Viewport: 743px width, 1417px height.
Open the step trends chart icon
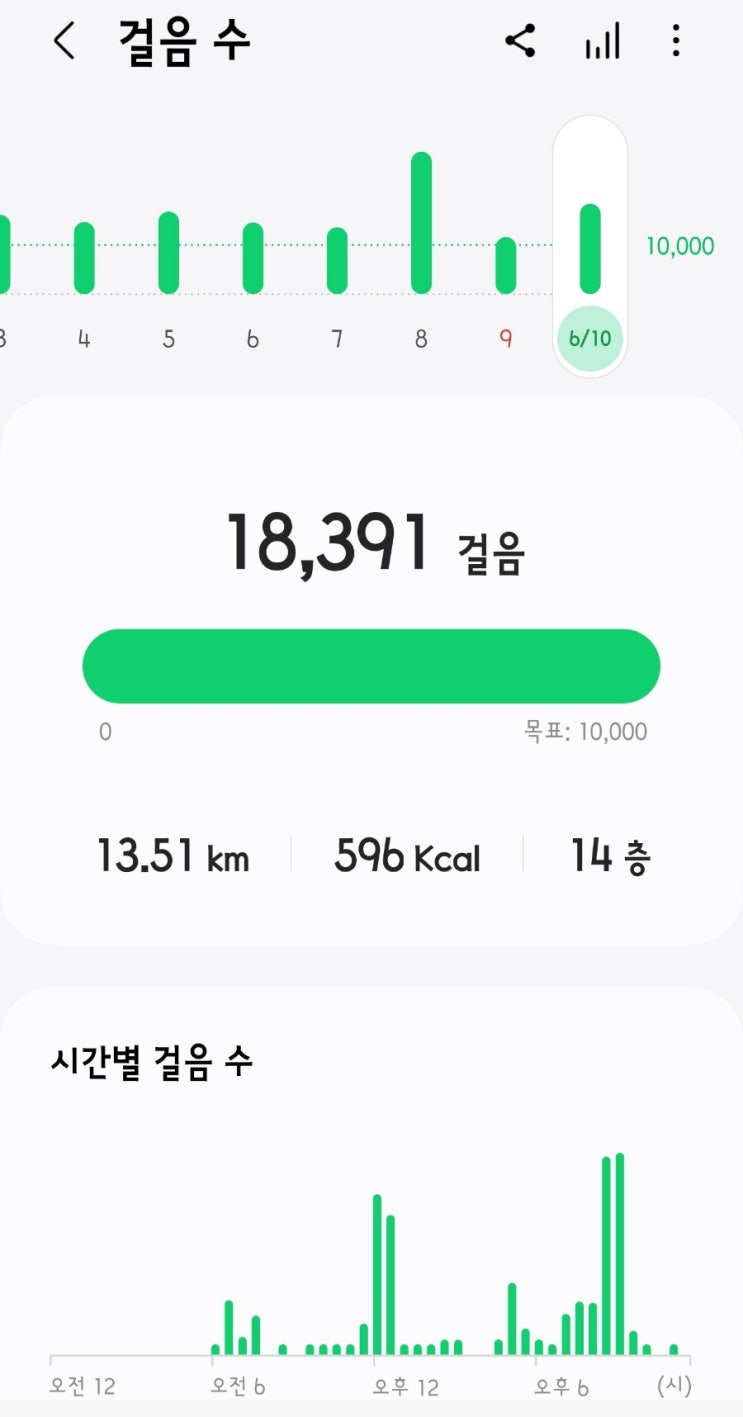point(602,42)
